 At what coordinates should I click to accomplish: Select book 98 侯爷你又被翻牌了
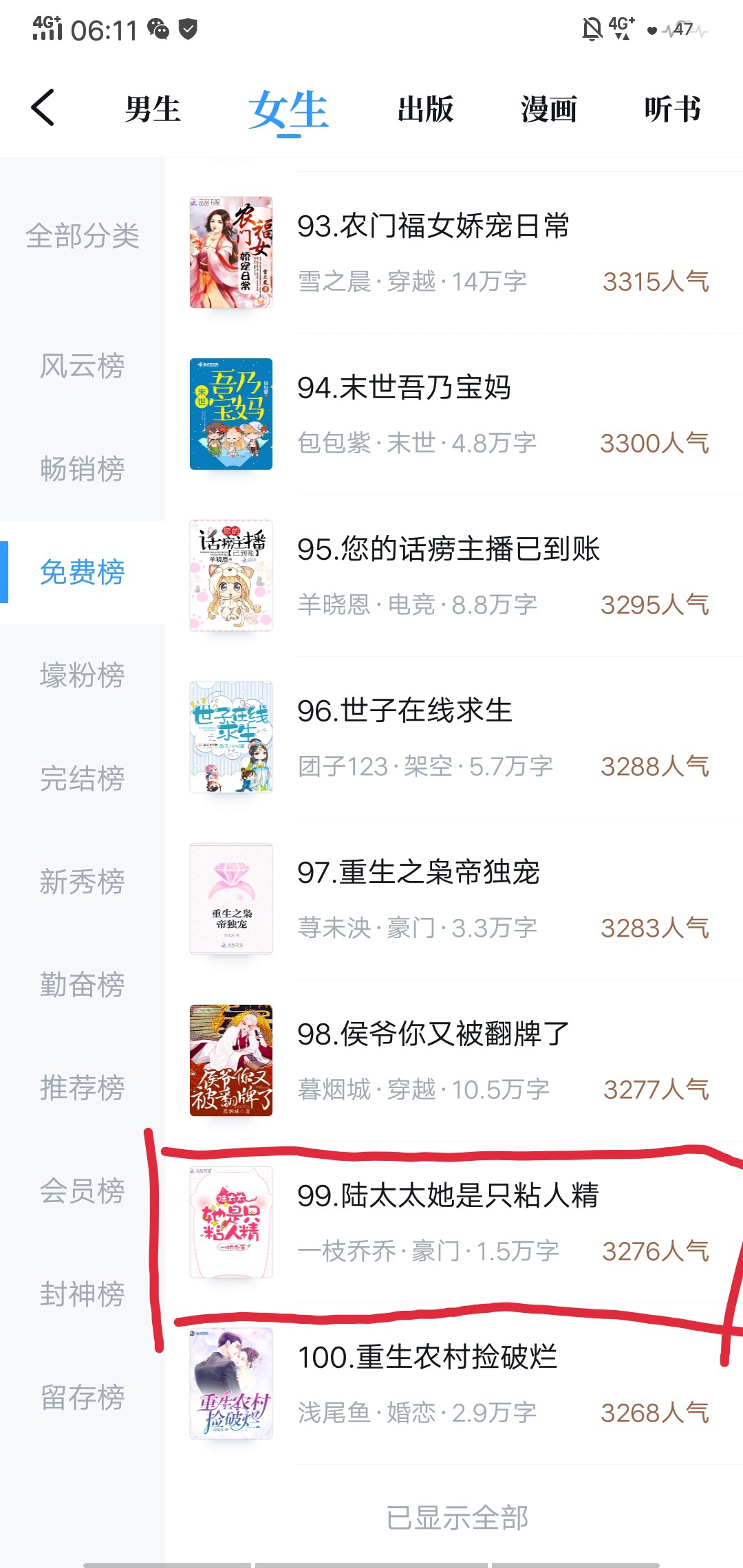[x=454, y=1060]
